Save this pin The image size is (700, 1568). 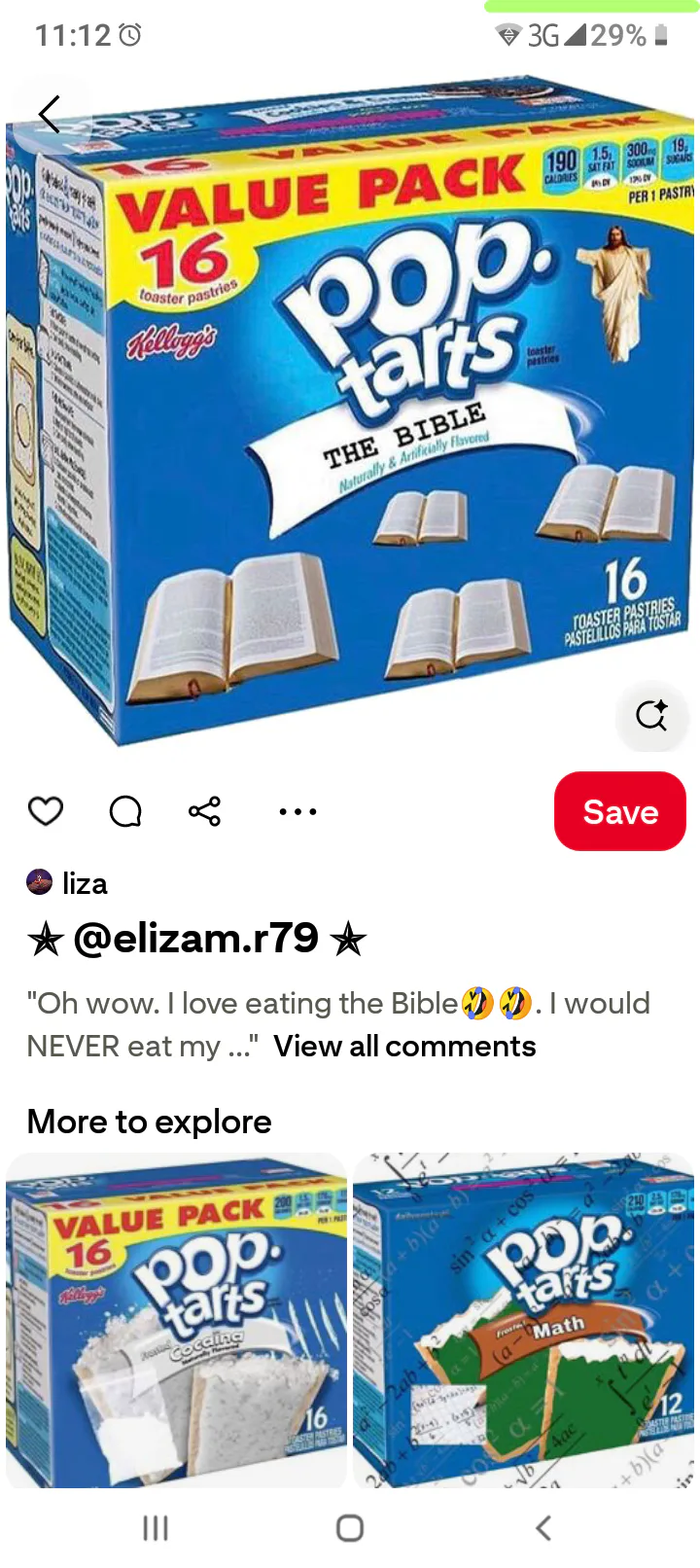coord(619,811)
